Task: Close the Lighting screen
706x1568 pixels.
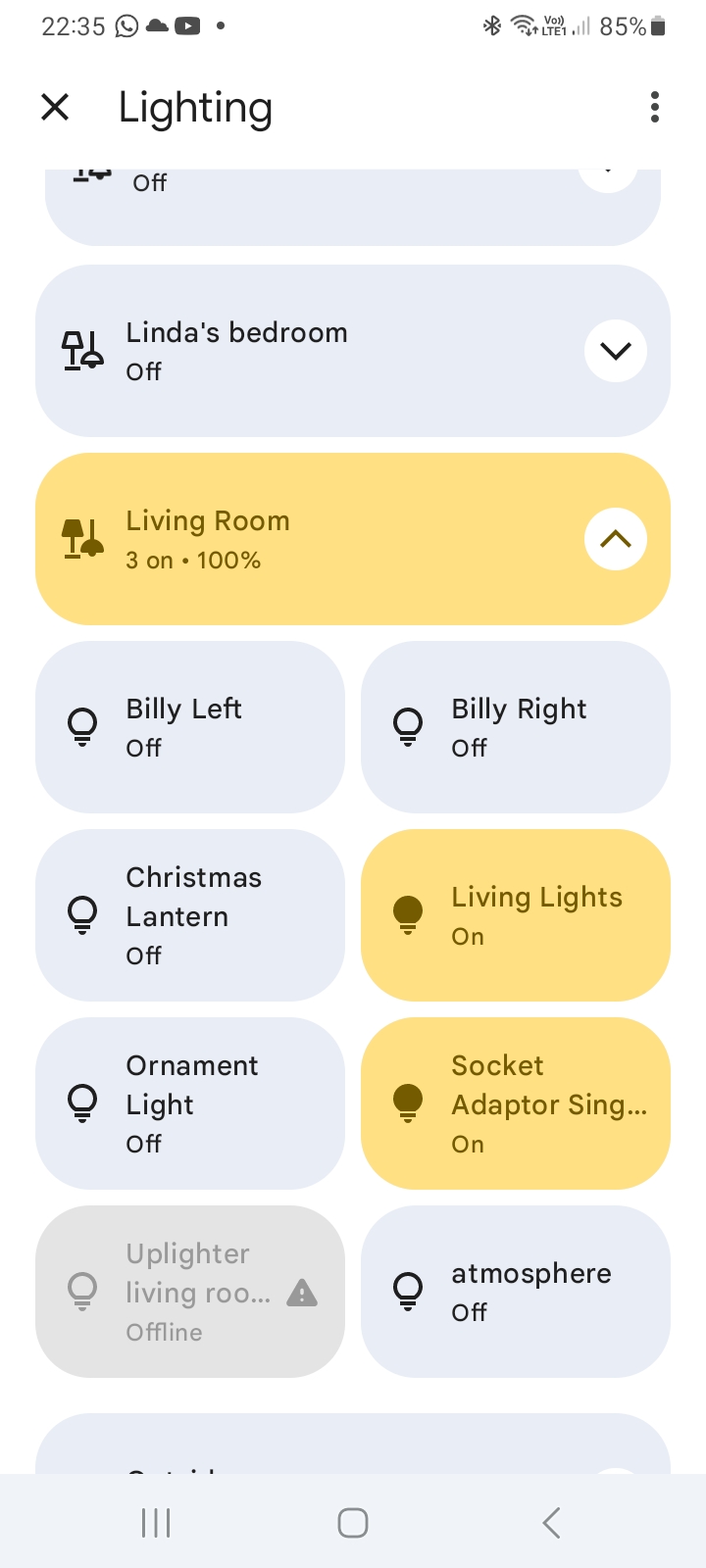Action: pyautogui.click(x=55, y=107)
